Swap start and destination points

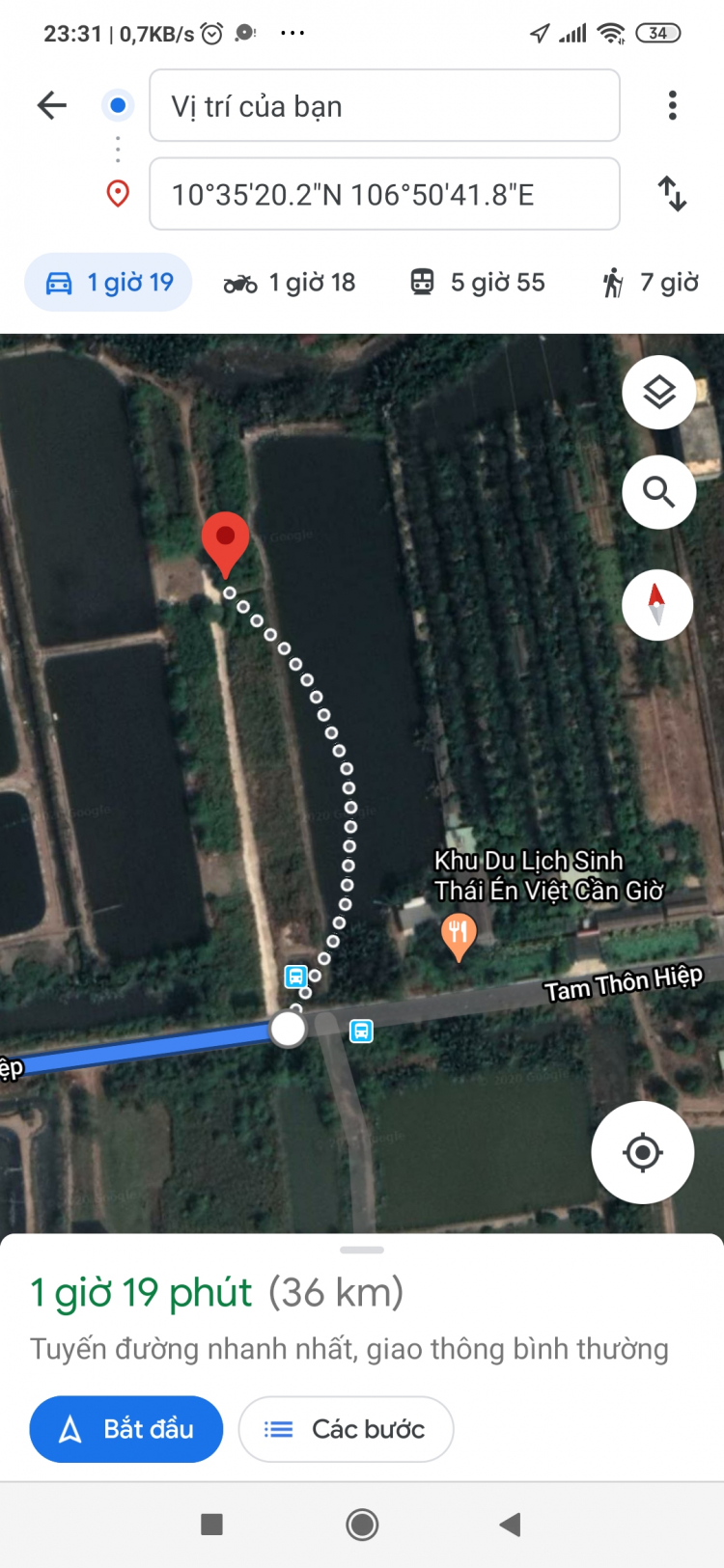672,194
